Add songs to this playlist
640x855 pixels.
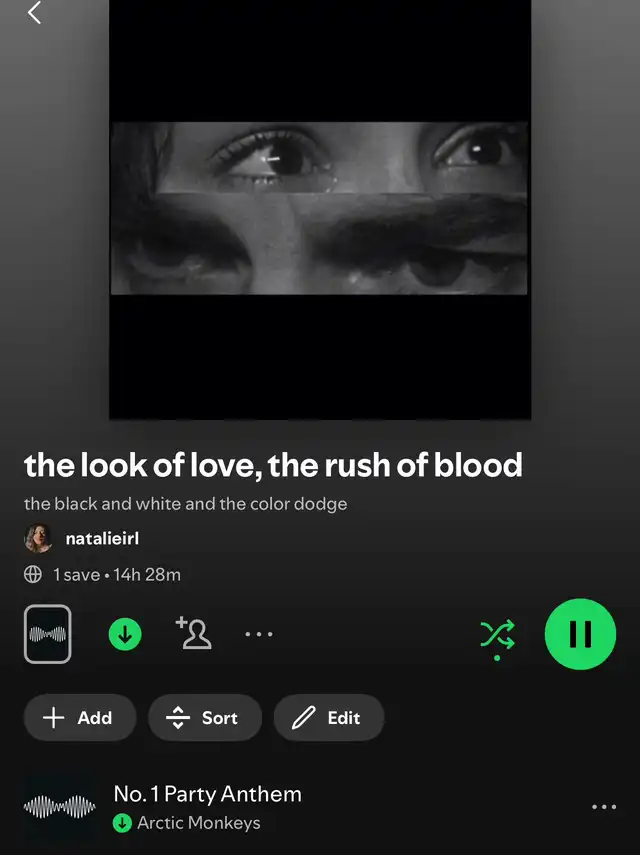pos(79,717)
